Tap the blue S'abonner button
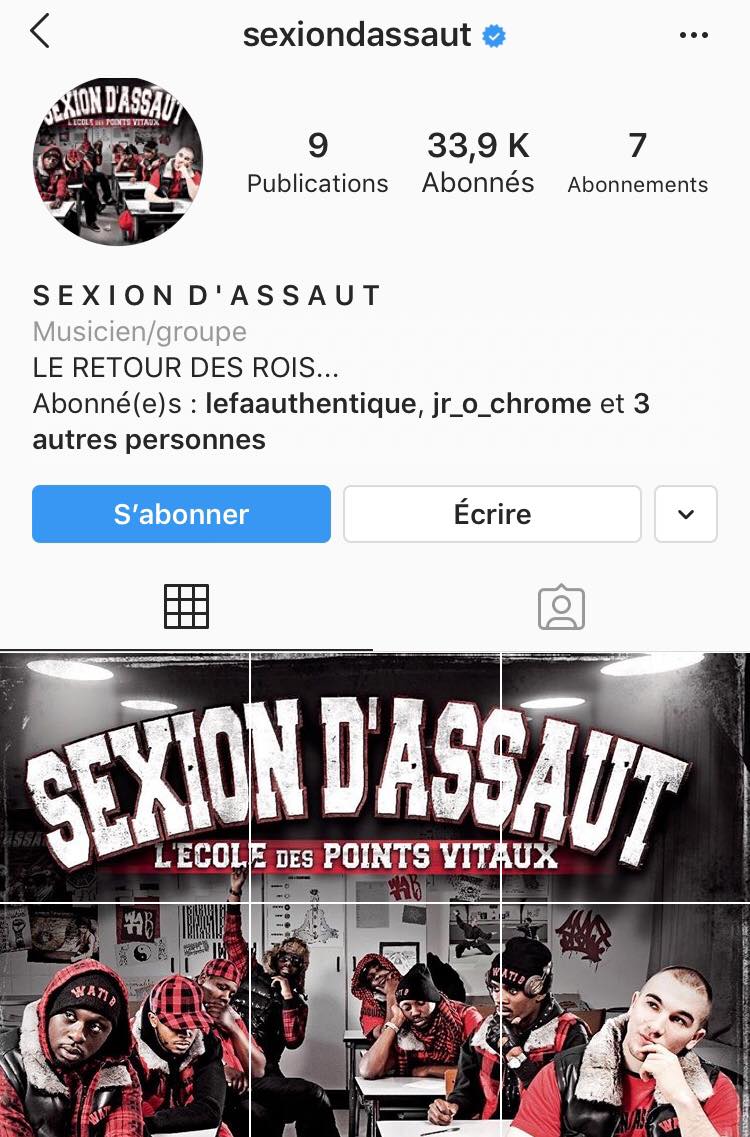 (x=181, y=514)
